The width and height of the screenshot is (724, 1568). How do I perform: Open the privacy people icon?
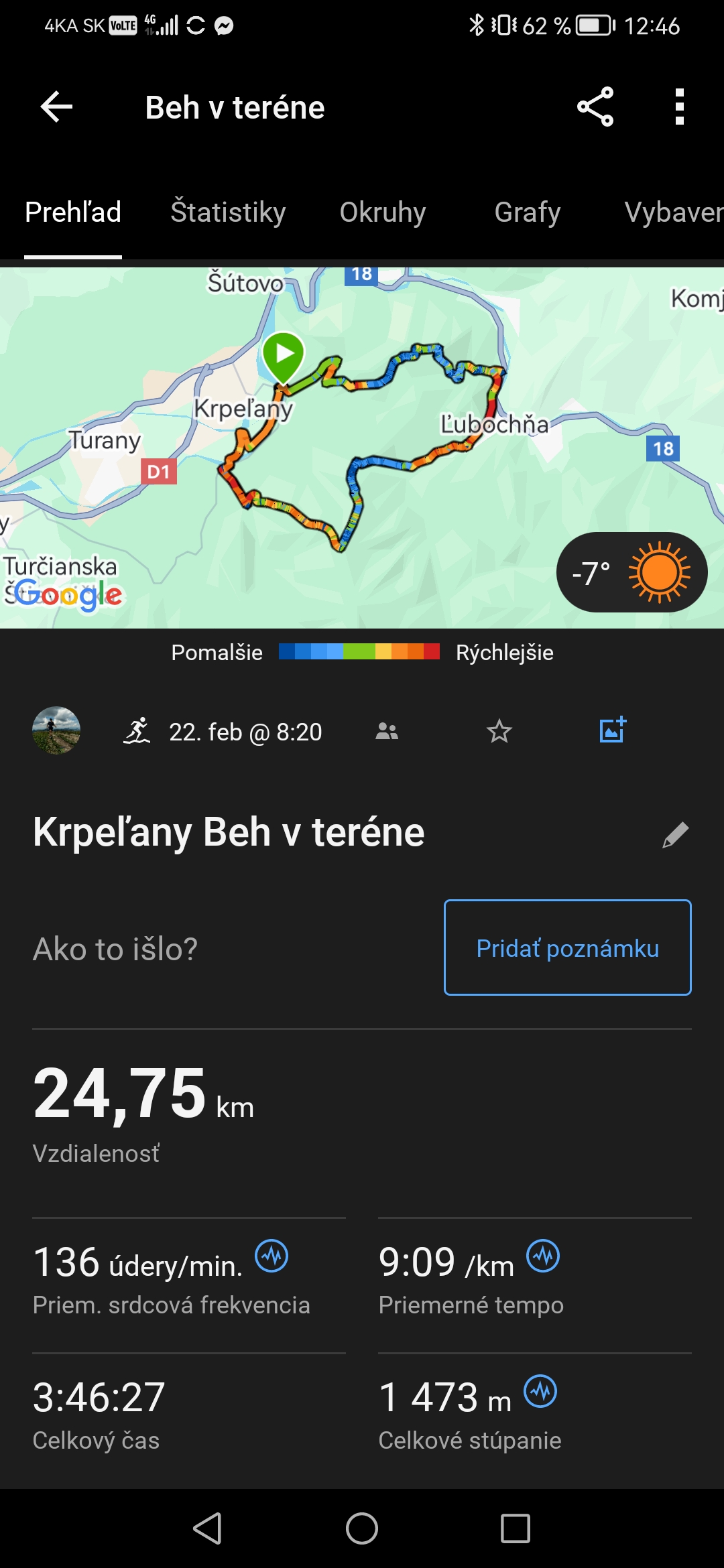pos(387,731)
